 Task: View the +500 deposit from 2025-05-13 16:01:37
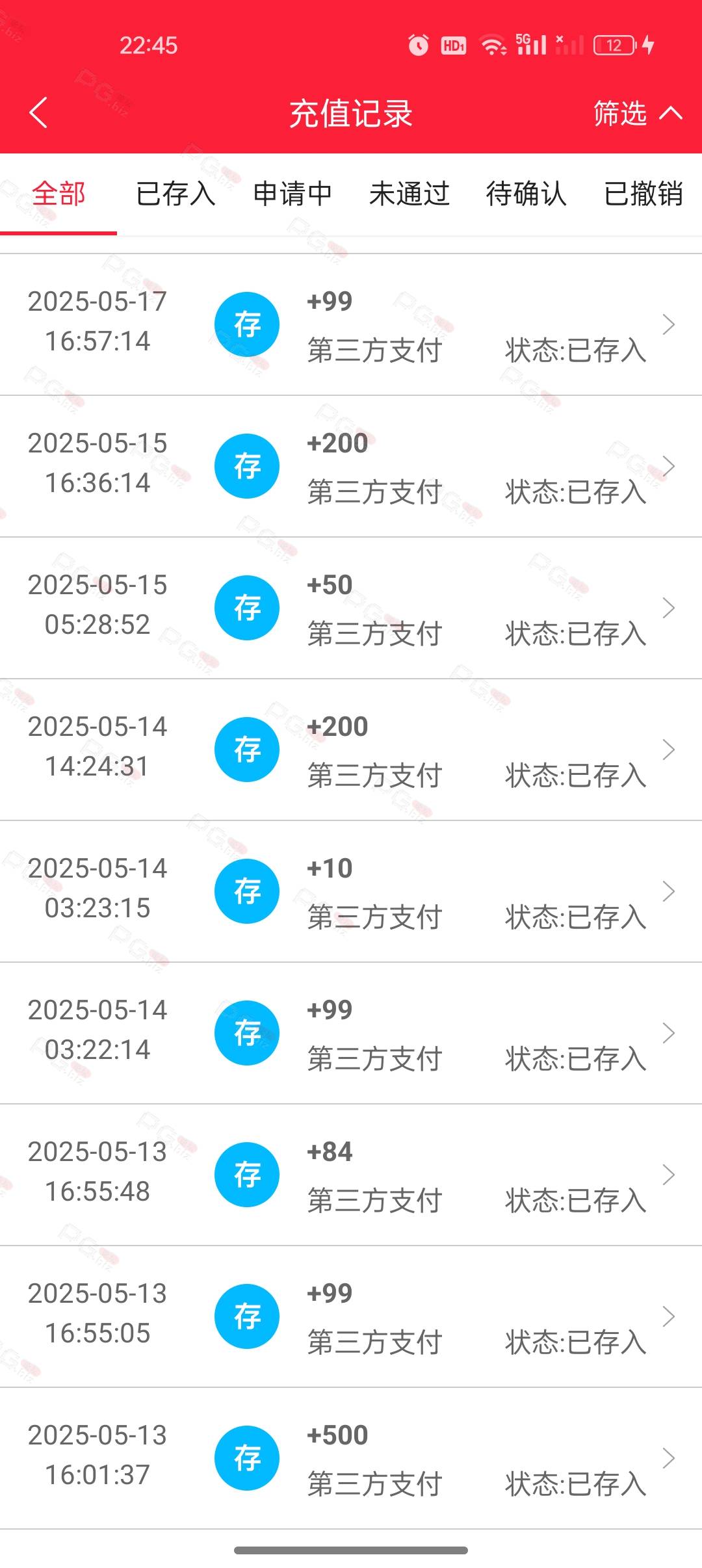coord(351,1458)
